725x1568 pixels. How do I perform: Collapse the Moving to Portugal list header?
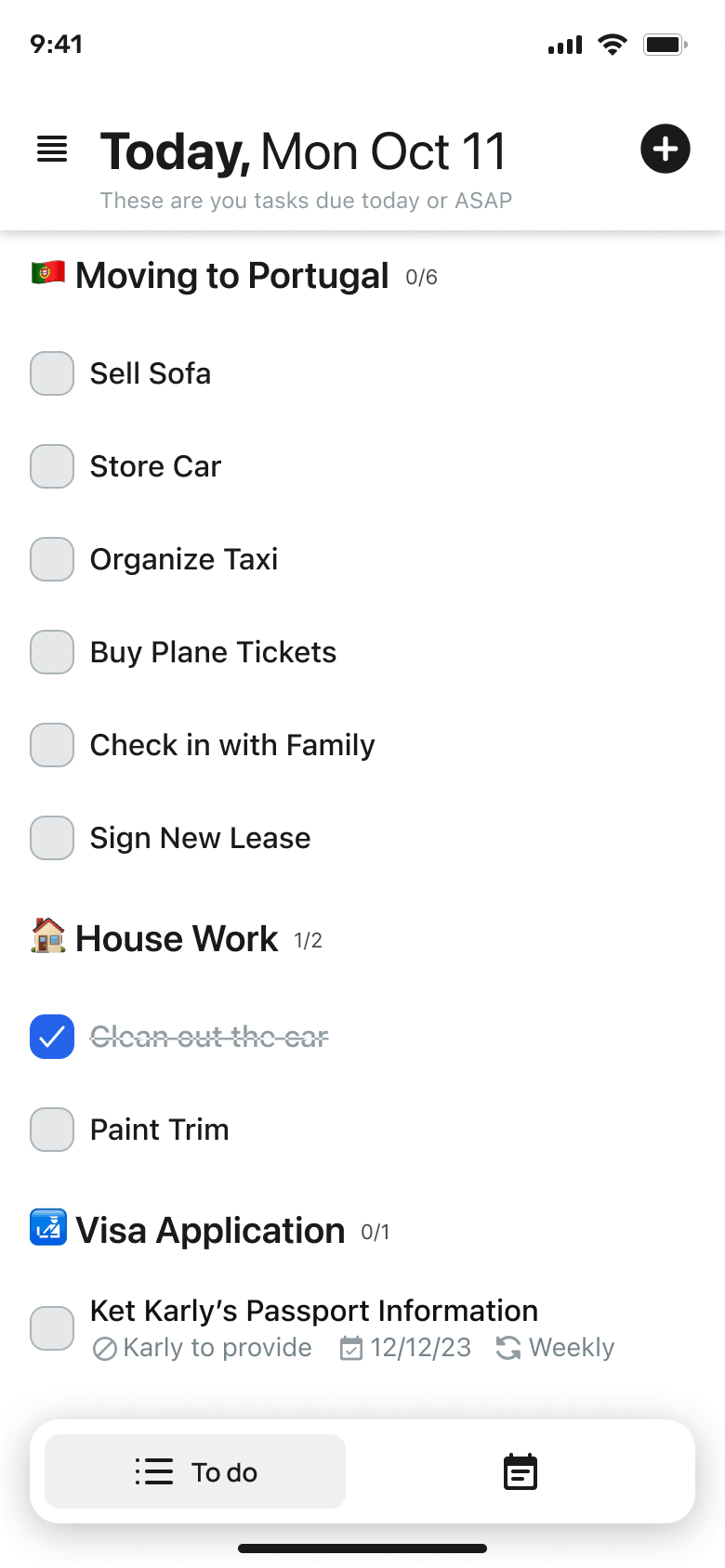tap(232, 275)
